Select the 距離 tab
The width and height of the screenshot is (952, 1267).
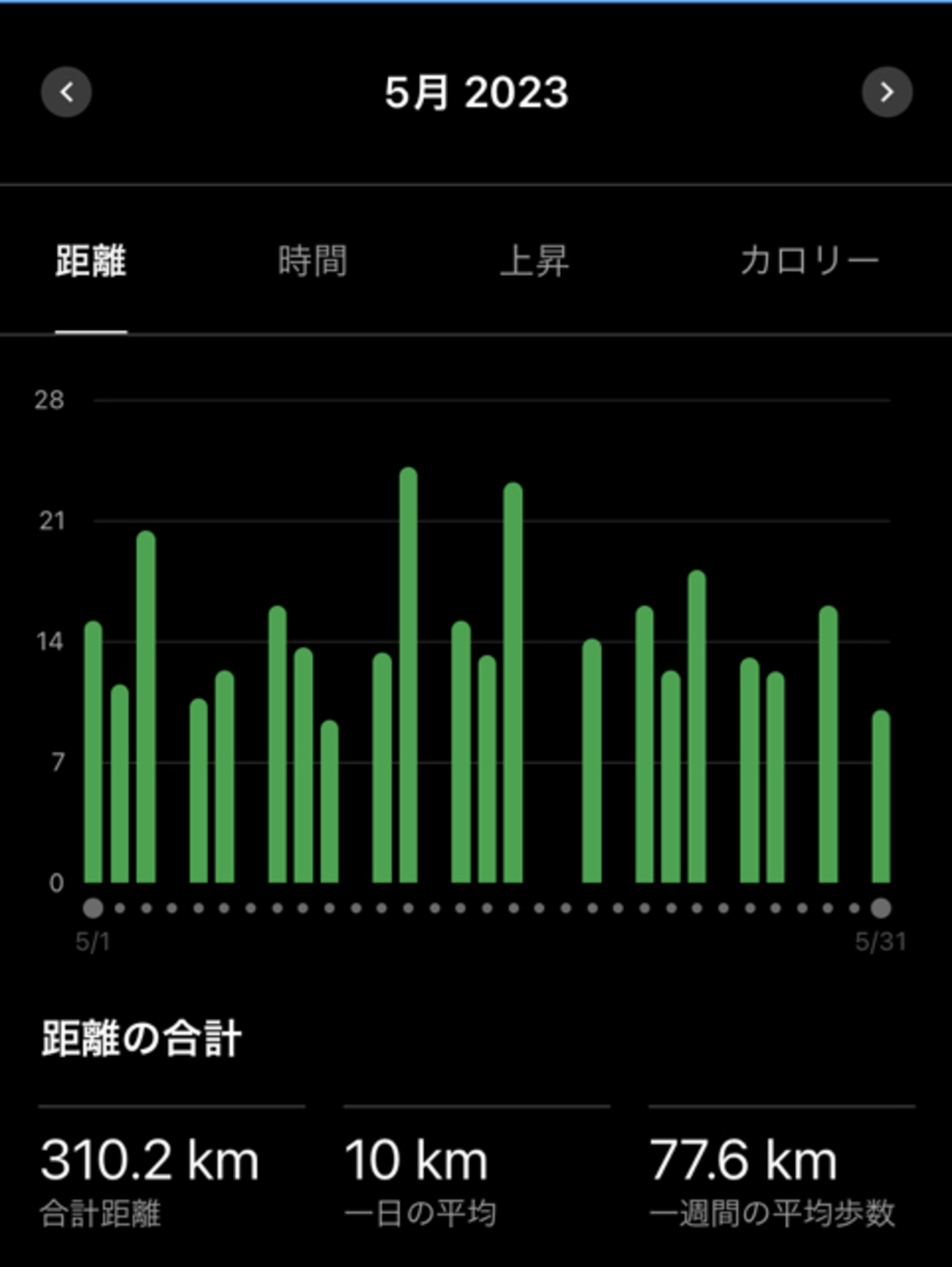(91, 261)
